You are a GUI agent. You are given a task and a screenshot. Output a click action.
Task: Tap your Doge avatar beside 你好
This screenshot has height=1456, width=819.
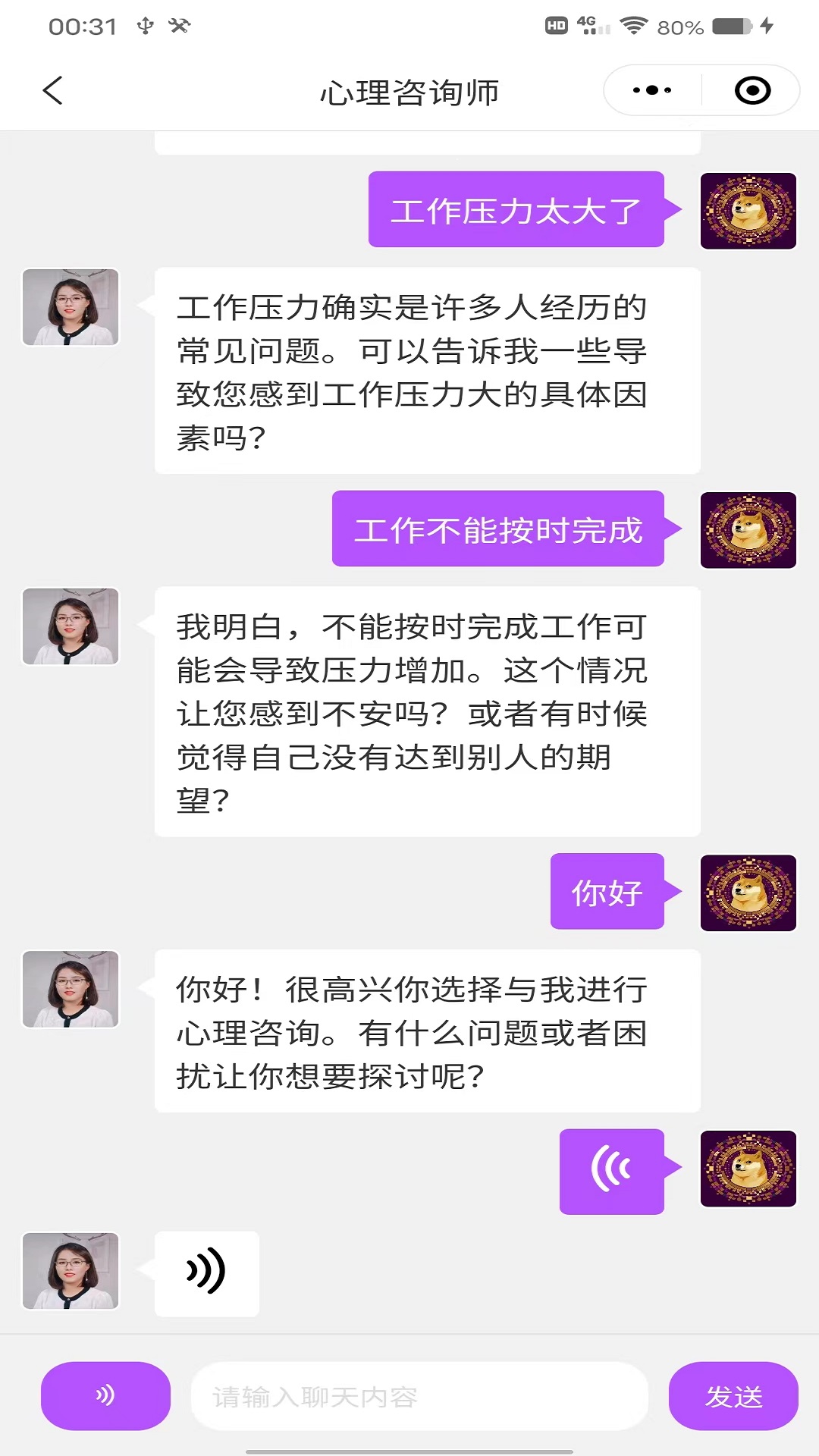tap(748, 893)
